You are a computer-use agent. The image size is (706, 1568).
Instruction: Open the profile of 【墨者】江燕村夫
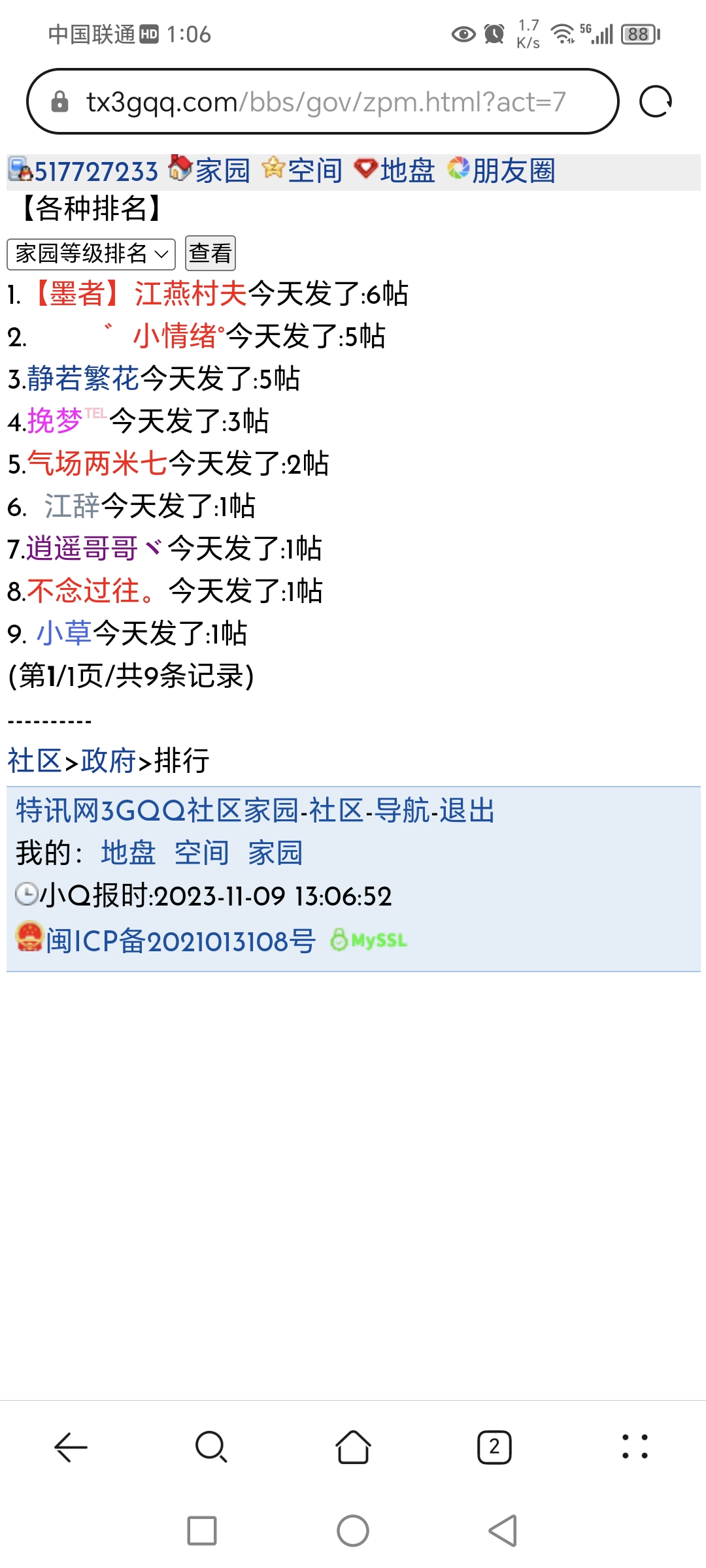coord(139,293)
